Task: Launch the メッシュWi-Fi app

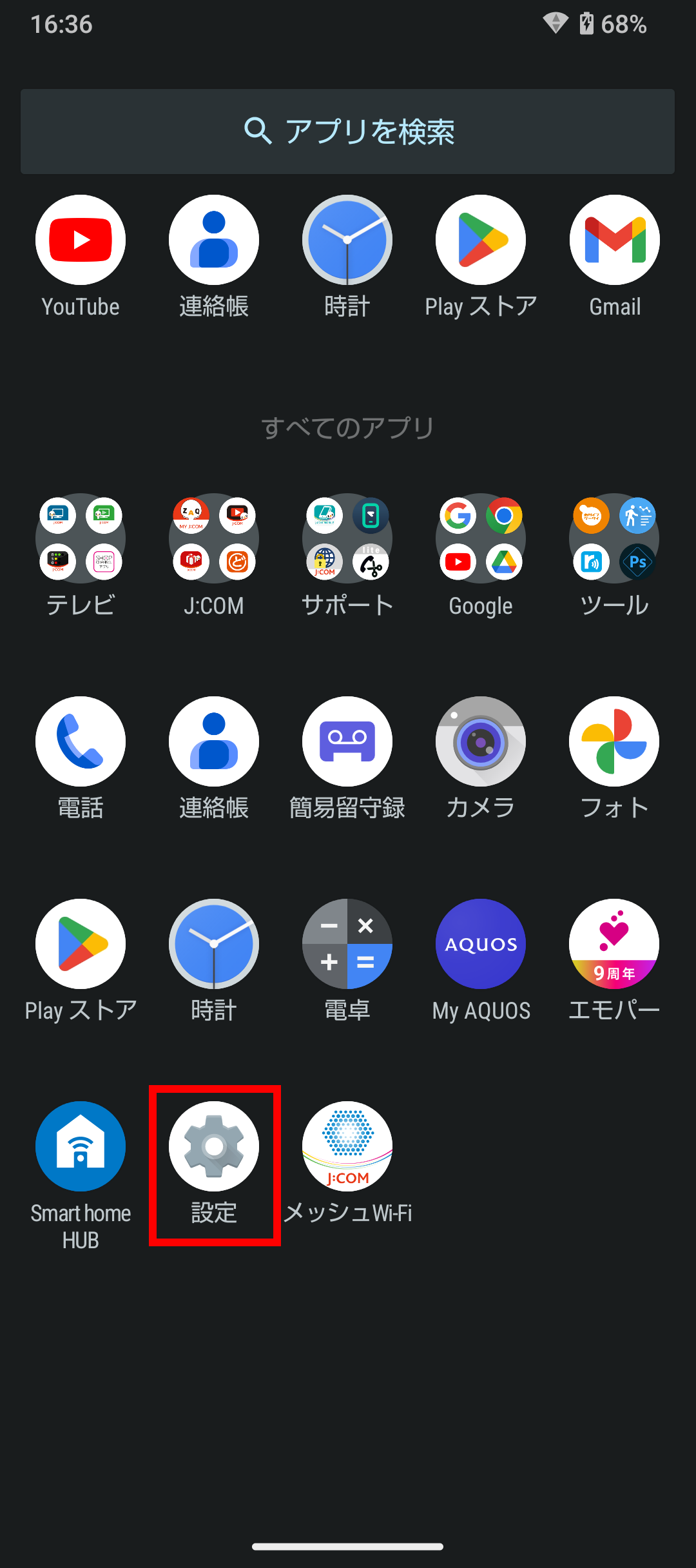Action: click(347, 1146)
